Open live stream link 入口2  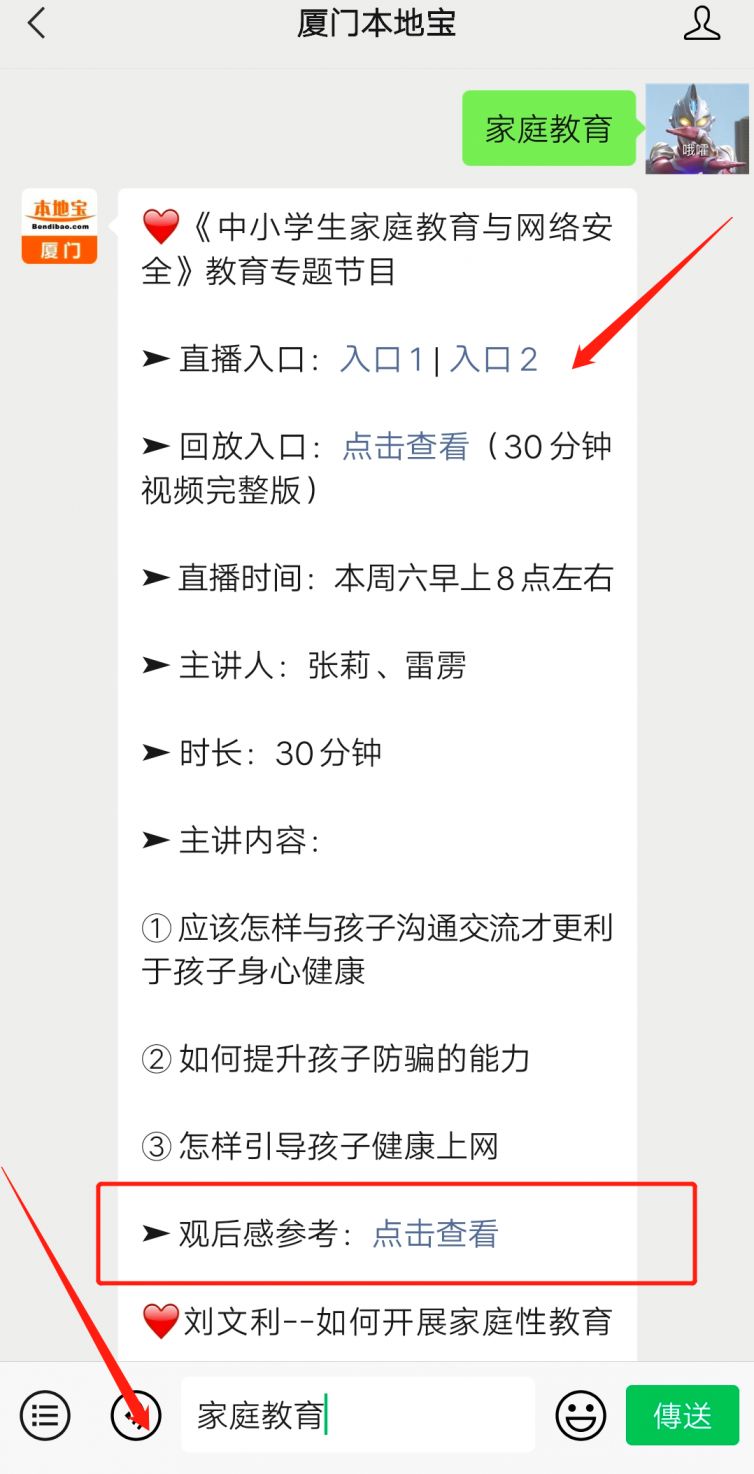494,359
